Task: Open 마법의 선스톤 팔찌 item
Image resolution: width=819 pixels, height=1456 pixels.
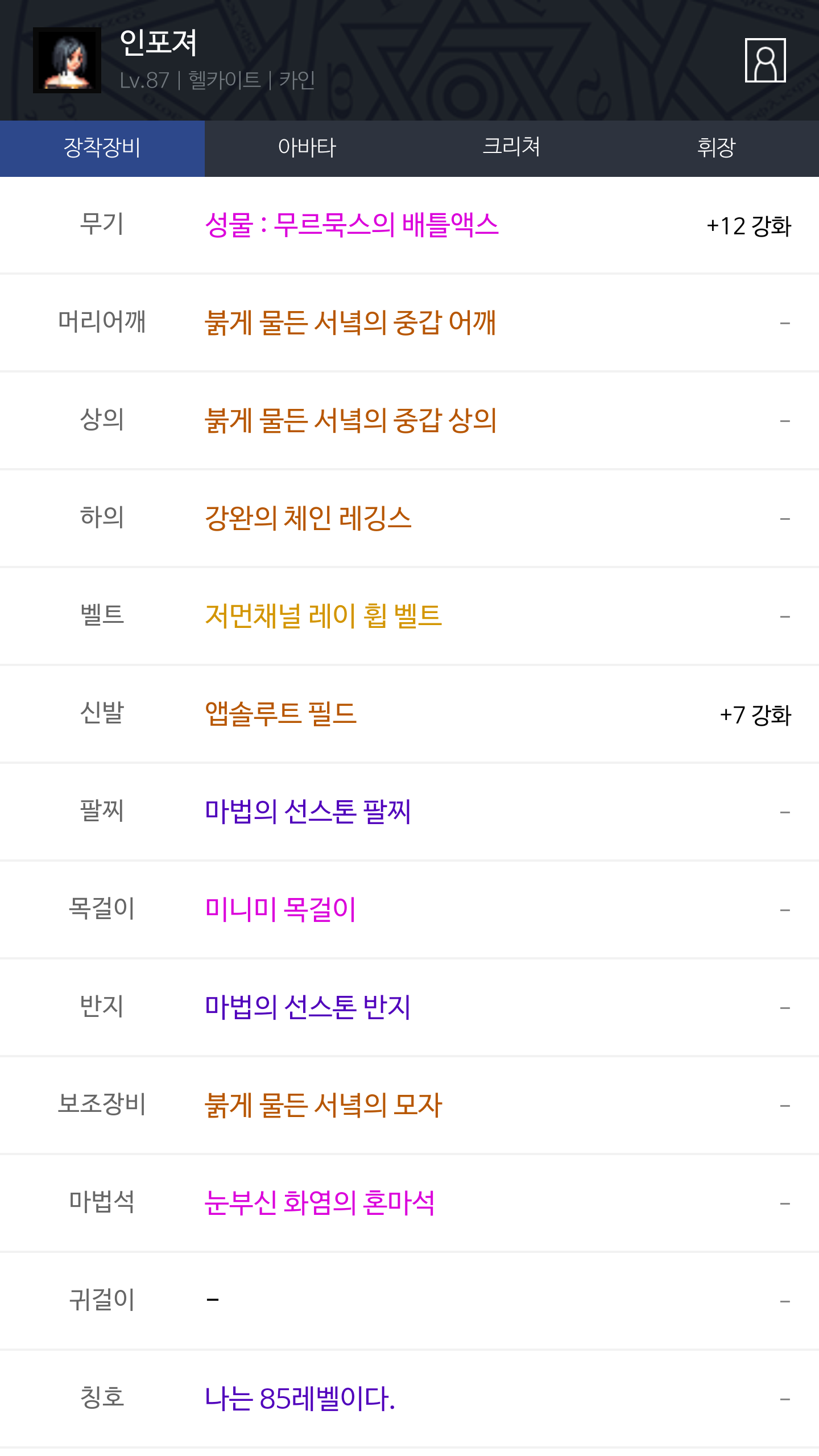Action: tap(308, 812)
